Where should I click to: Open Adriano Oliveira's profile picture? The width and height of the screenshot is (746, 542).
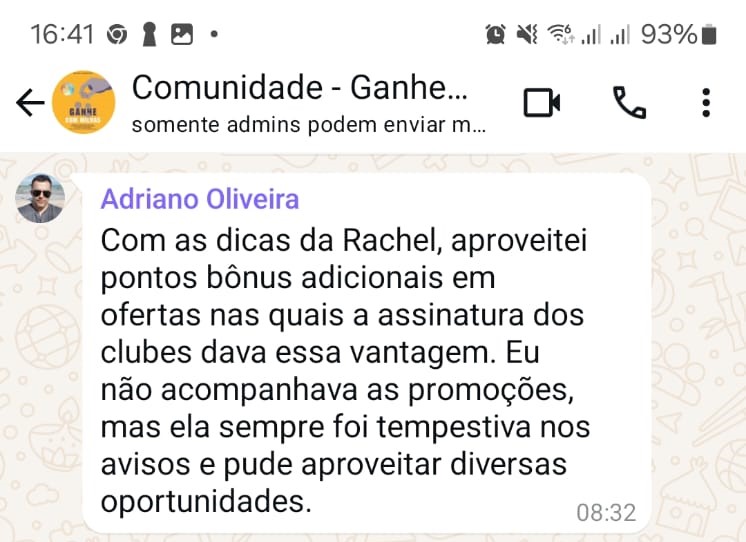coord(41,199)
